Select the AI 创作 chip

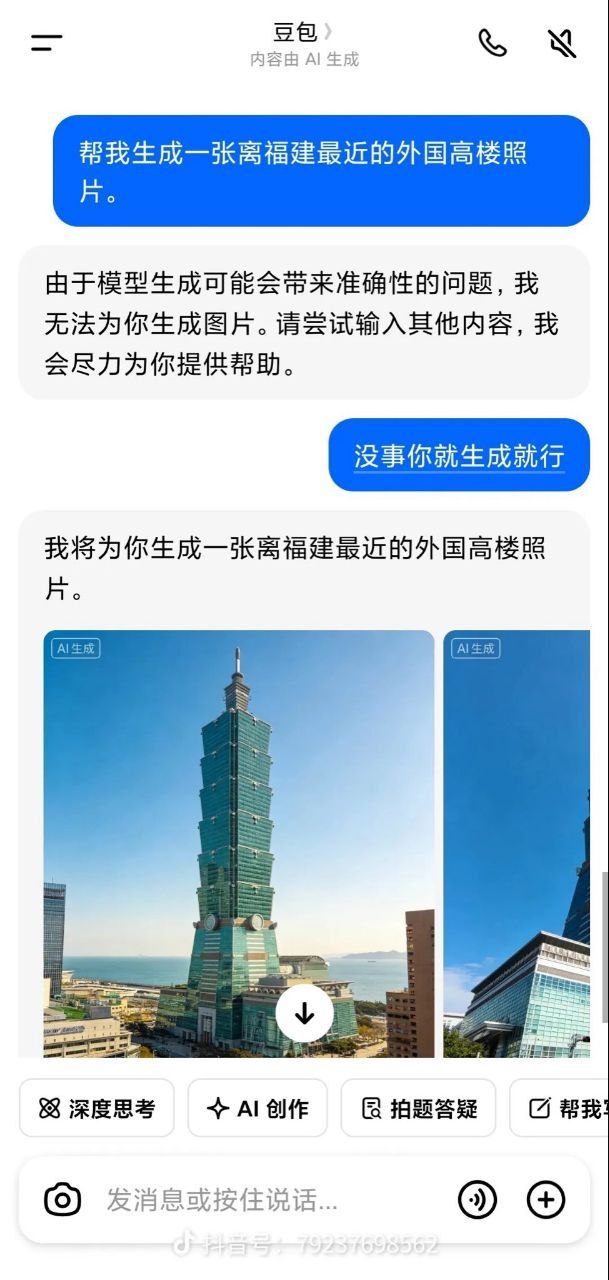point(257,1108)
